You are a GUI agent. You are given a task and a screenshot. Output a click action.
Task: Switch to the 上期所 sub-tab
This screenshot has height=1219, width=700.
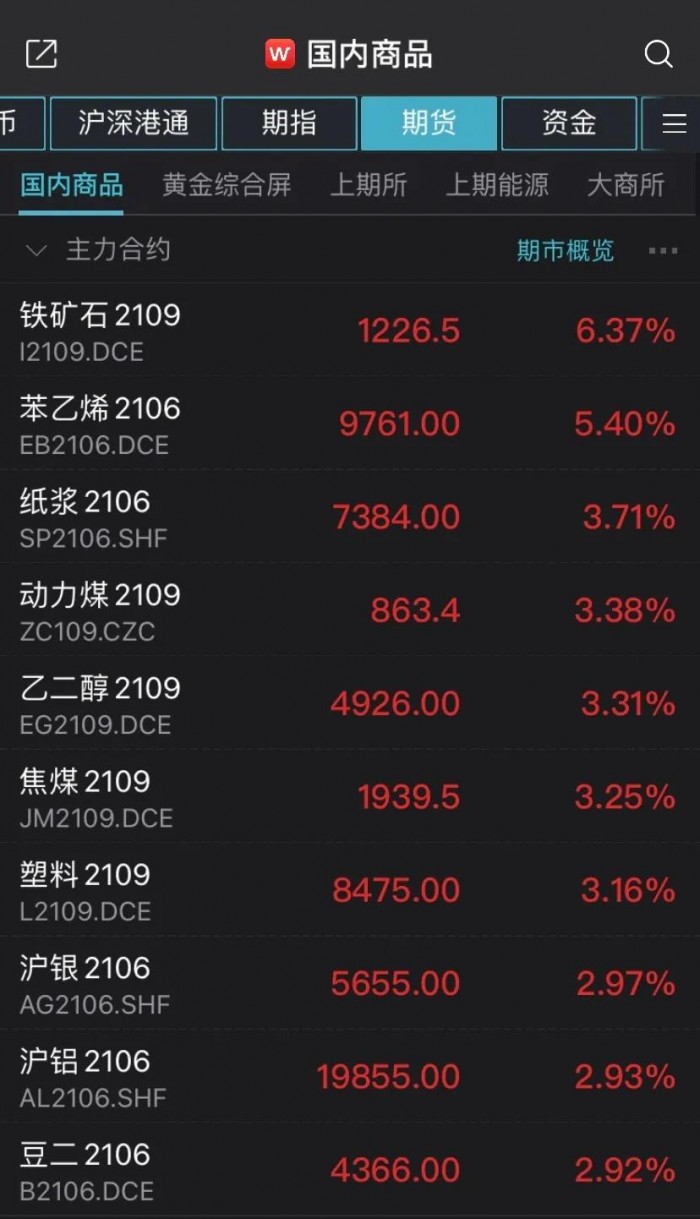pos(368,185)
